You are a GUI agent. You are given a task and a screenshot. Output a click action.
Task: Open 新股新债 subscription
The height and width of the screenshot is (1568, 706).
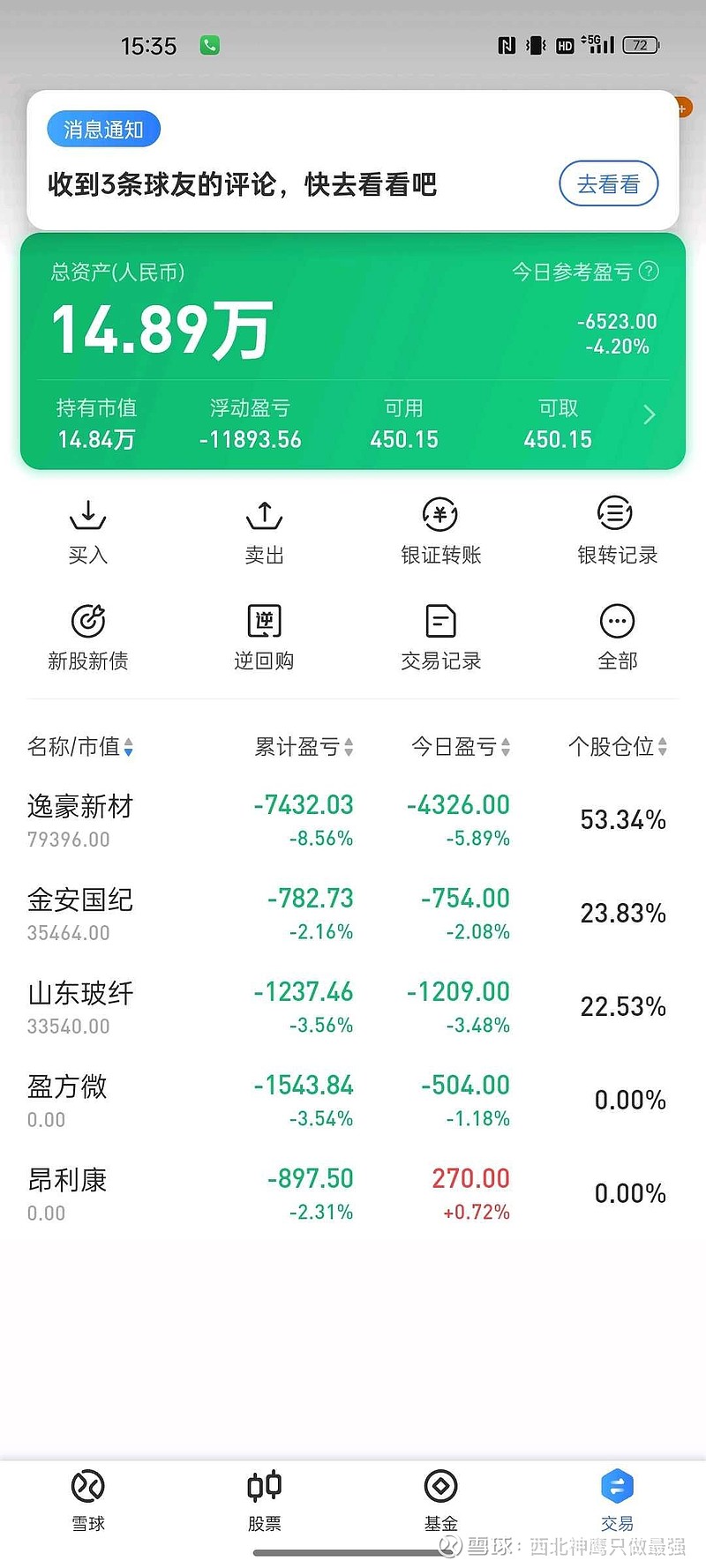pos(88,638)
